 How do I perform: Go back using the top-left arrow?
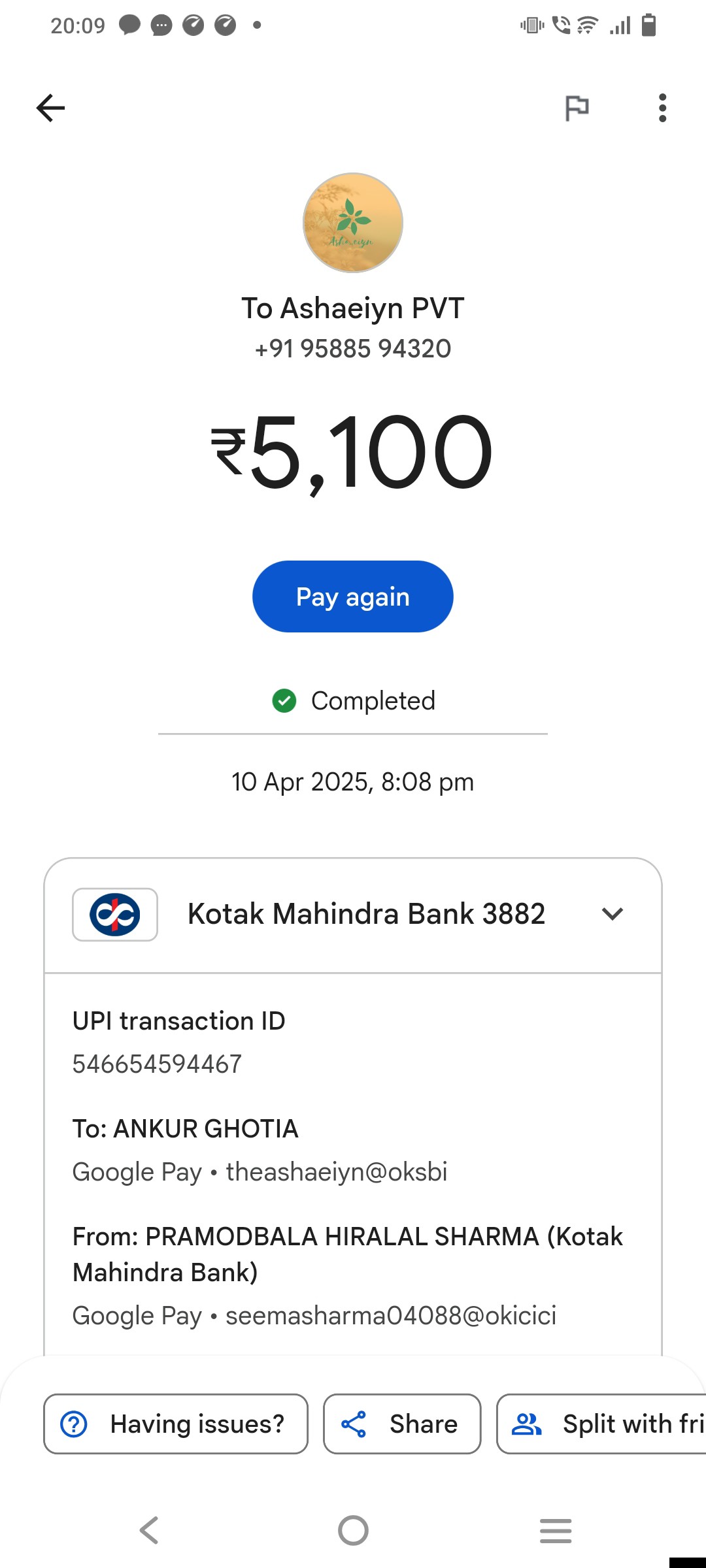click(x=50, y=108)
